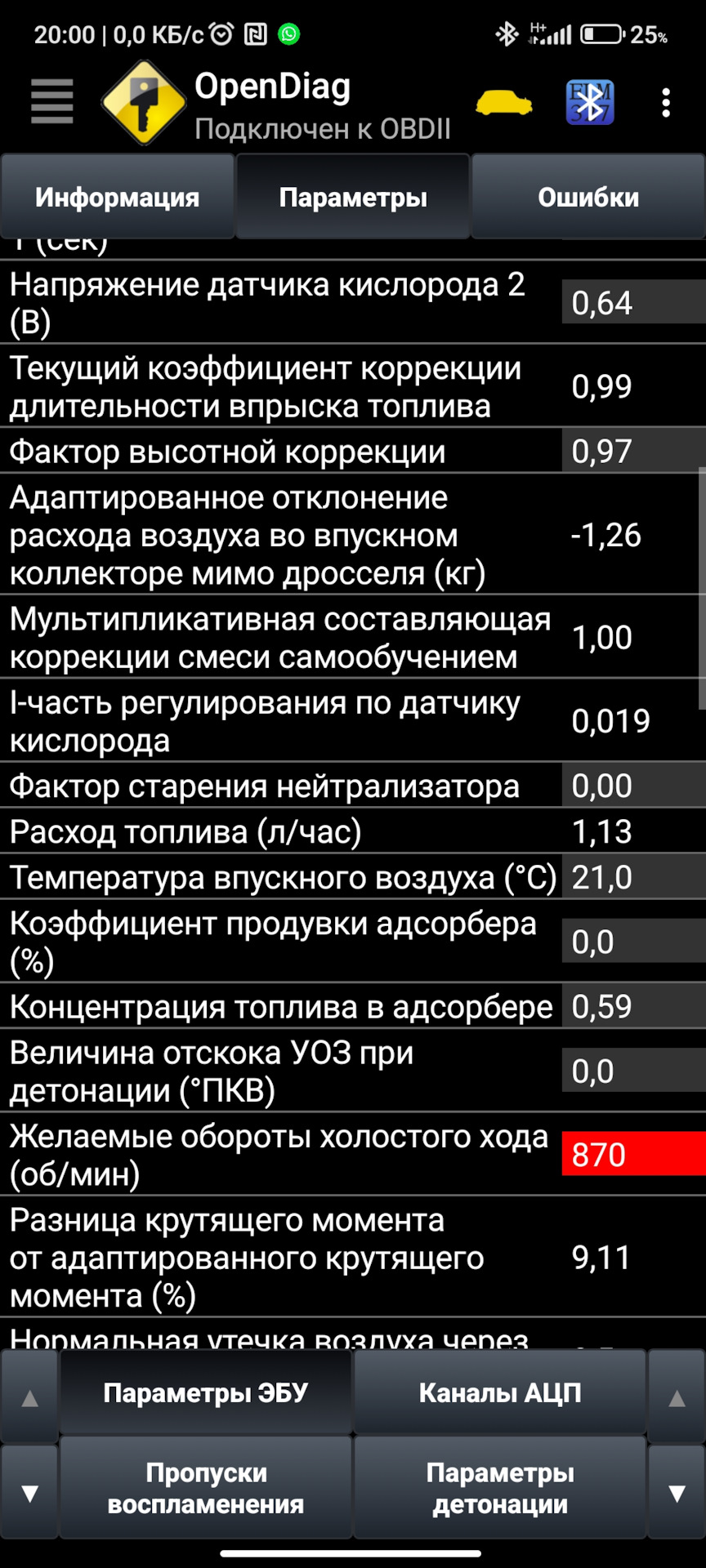The height and width of the screenshot is (1568, 706).
Task: Switch to the Информация tab
Action: point(118,197)
